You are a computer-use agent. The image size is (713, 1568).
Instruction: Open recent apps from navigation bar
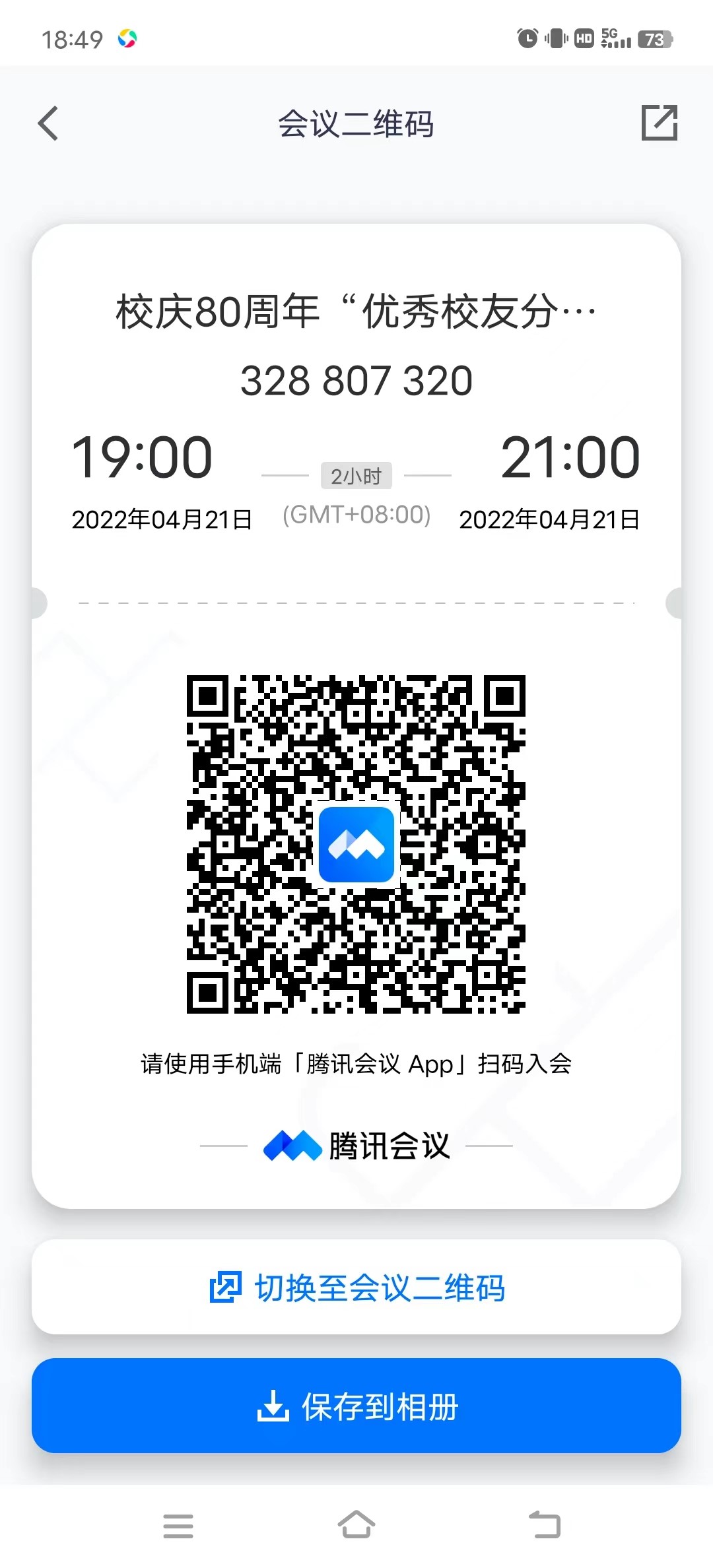click(x=178, y=1526)
